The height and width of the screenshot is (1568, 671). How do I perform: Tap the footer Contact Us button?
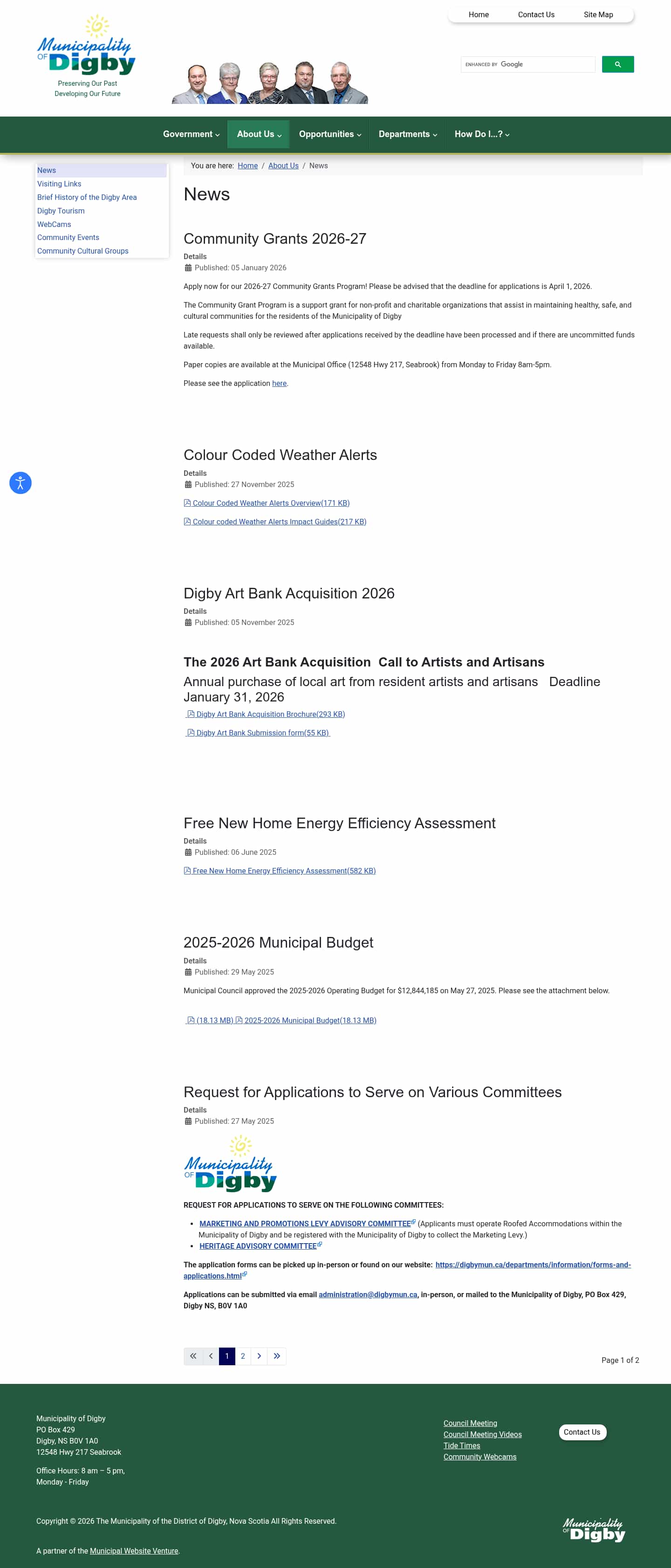(582, 1431)
